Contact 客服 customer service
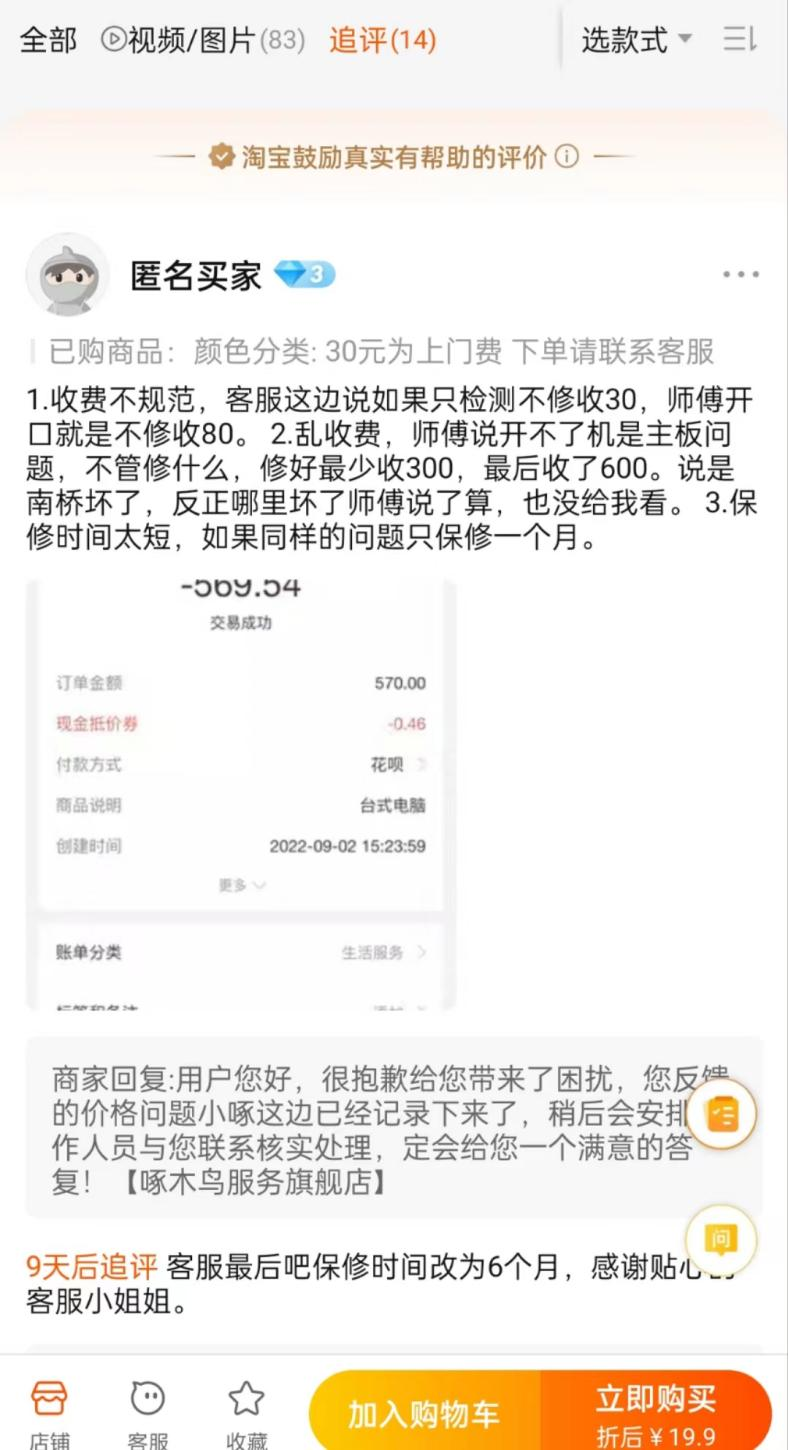 (x=148, y=1412)
